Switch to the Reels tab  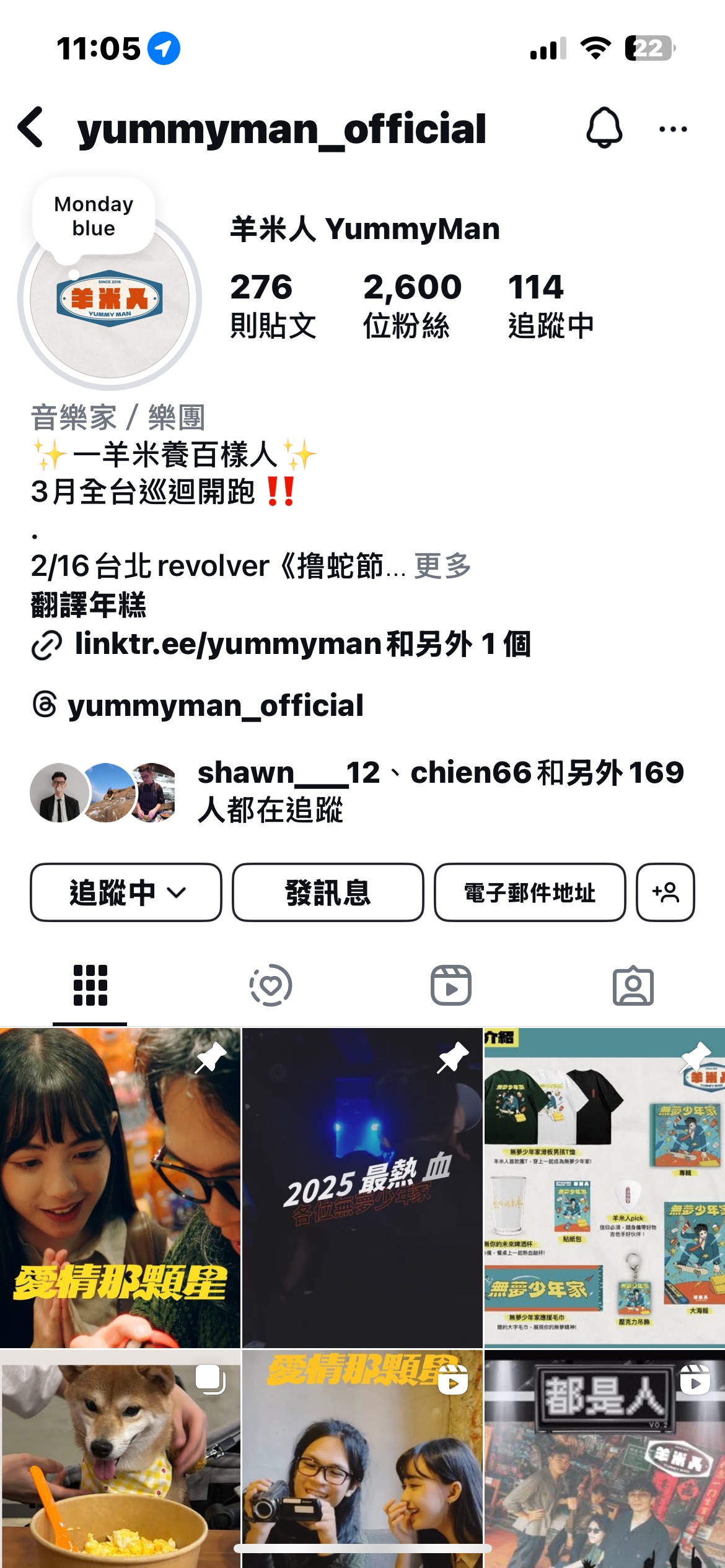[451, 985]
